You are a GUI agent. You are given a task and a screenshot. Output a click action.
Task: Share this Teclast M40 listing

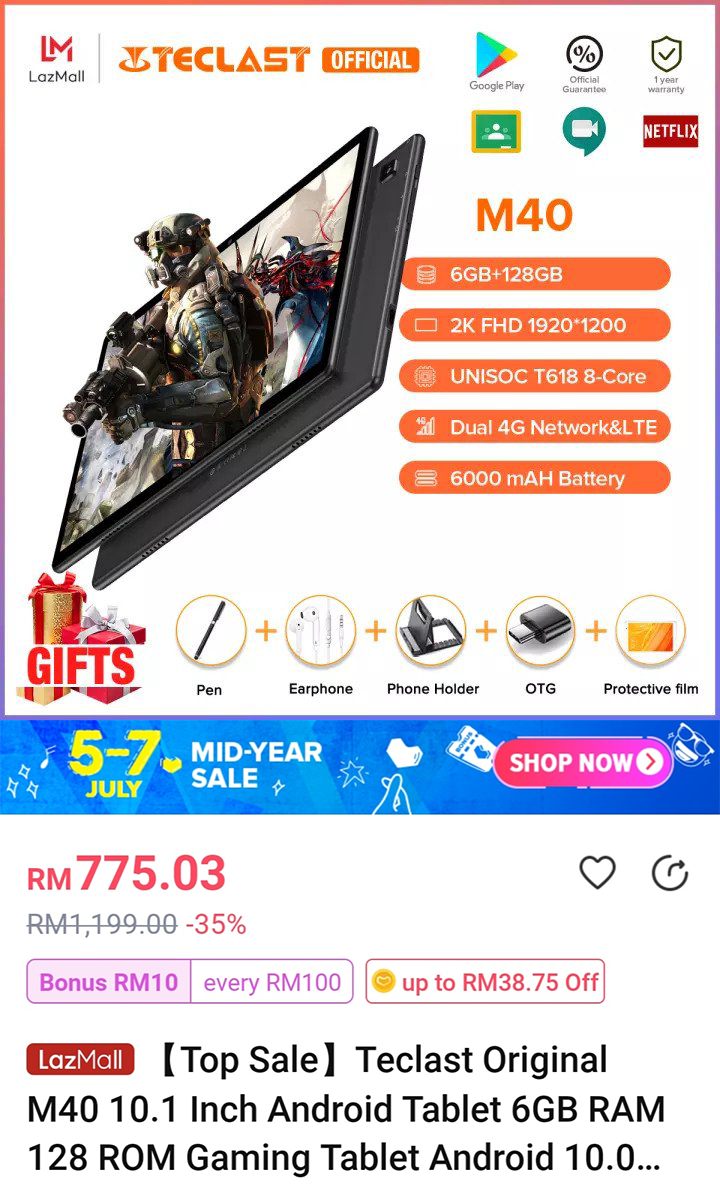tap(670, 873)
